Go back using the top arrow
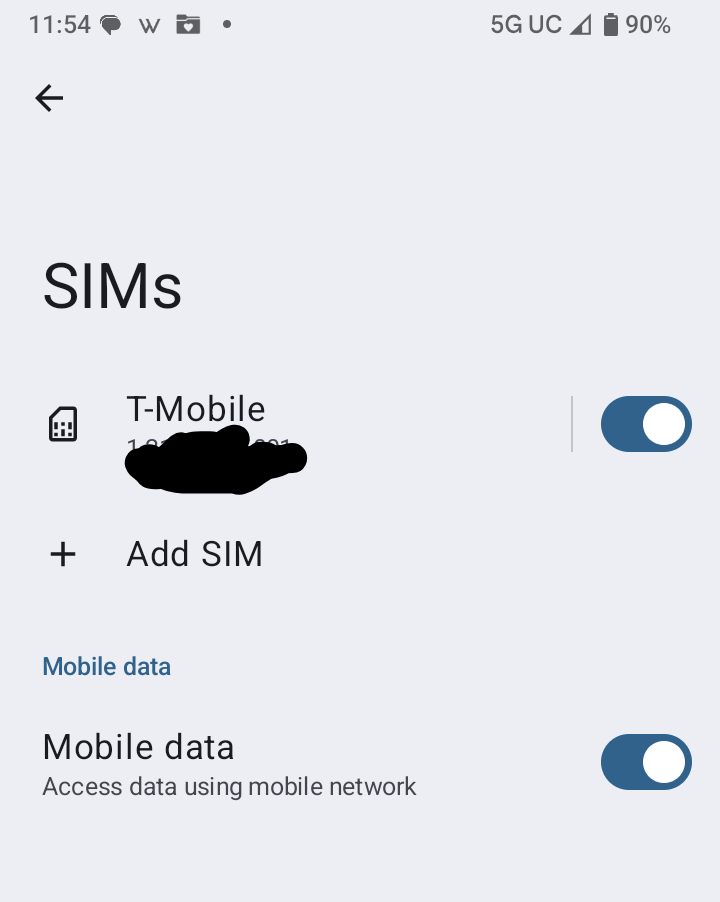The height and width of the screenshot is (902, 720). click(49, 97)
